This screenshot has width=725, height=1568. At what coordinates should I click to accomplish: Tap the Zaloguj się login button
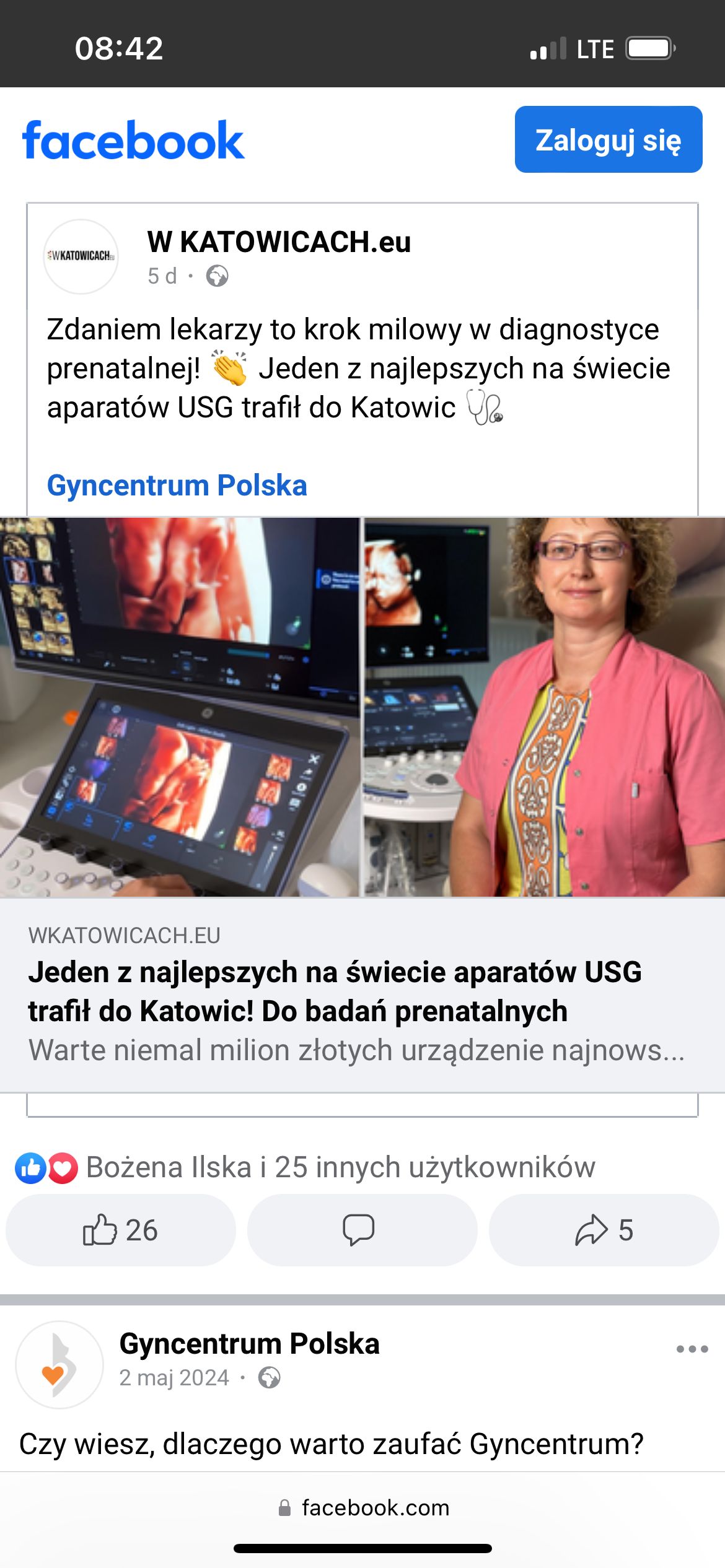(x=608, y=139)
